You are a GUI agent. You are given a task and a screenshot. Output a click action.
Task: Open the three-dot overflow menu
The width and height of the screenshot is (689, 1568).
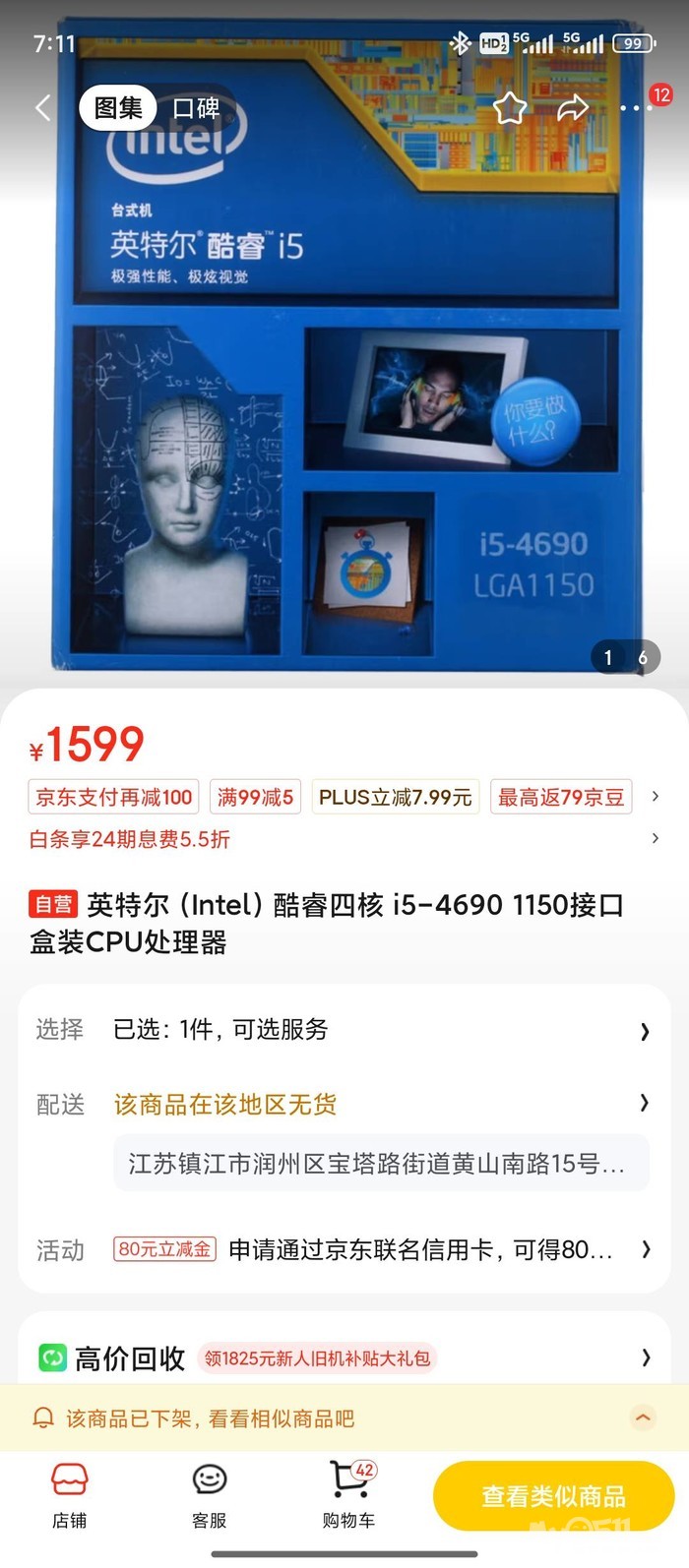coord(636,108)
